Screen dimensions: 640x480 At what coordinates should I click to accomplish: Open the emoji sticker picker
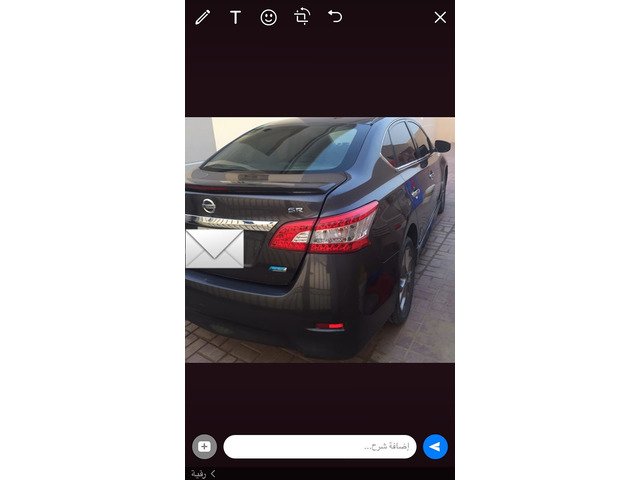[x=268, y=17]
